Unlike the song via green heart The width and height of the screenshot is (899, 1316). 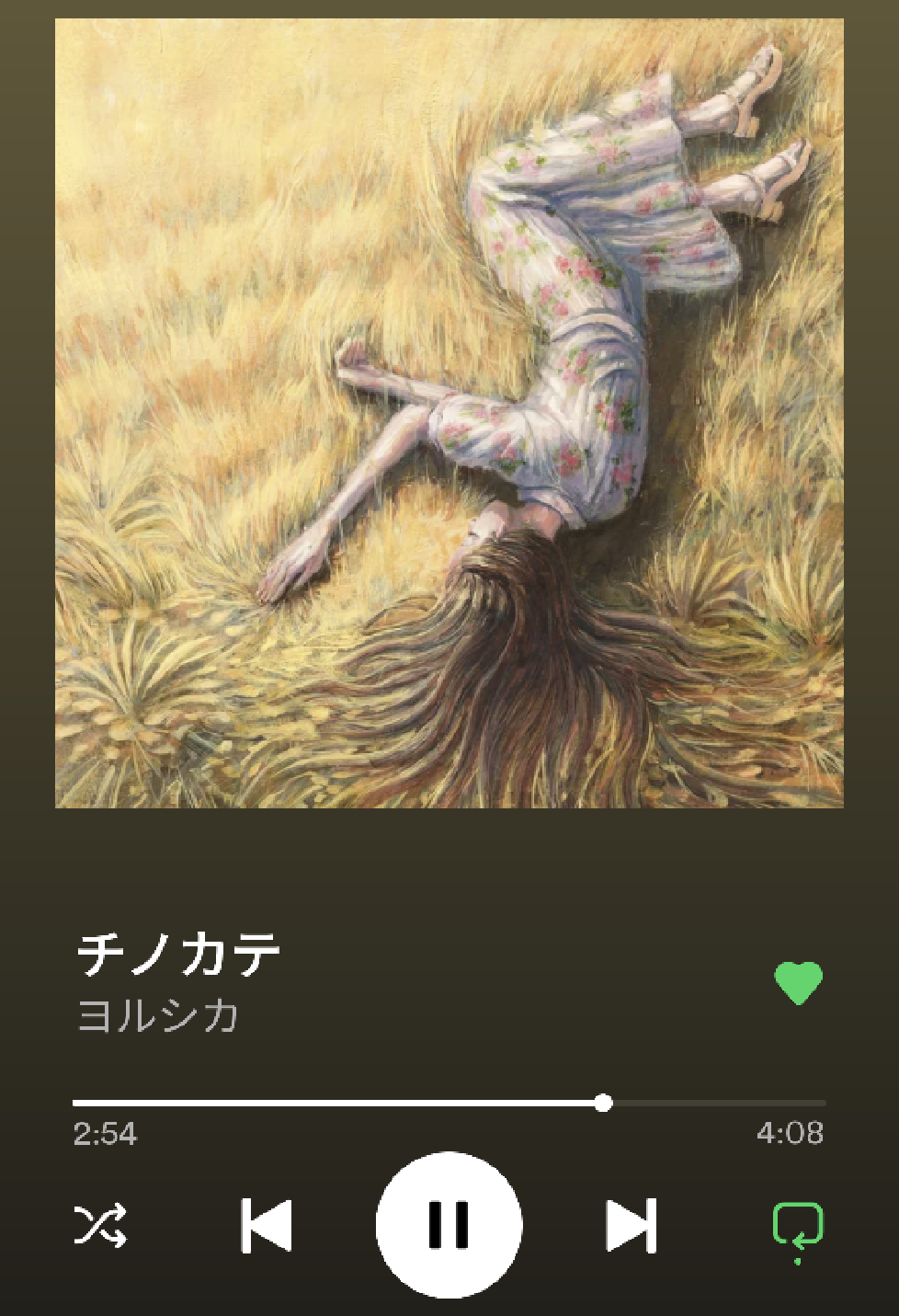(x=798, y=983)
